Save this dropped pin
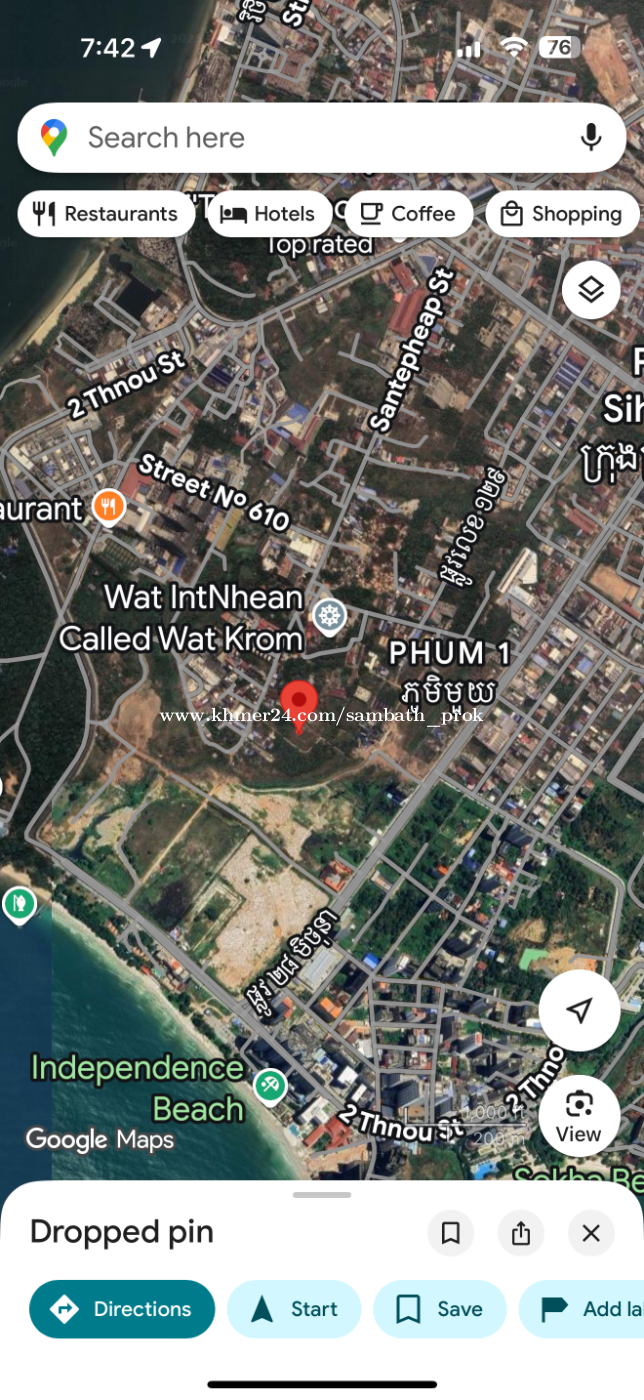644x1400 pixels. tap(440, 1309)
